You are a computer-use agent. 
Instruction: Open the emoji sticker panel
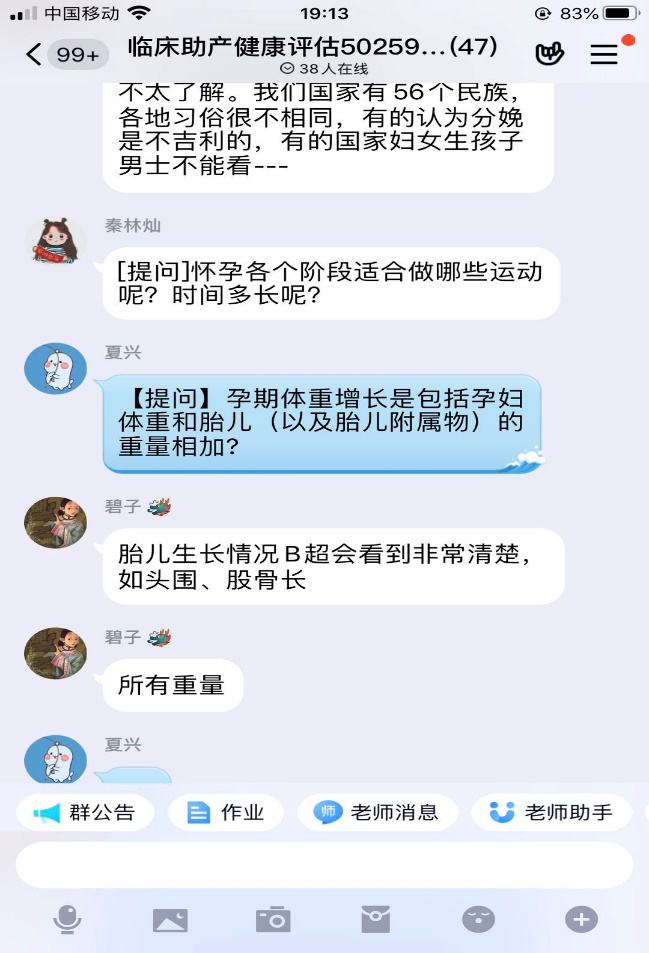(x=478, y=919)
